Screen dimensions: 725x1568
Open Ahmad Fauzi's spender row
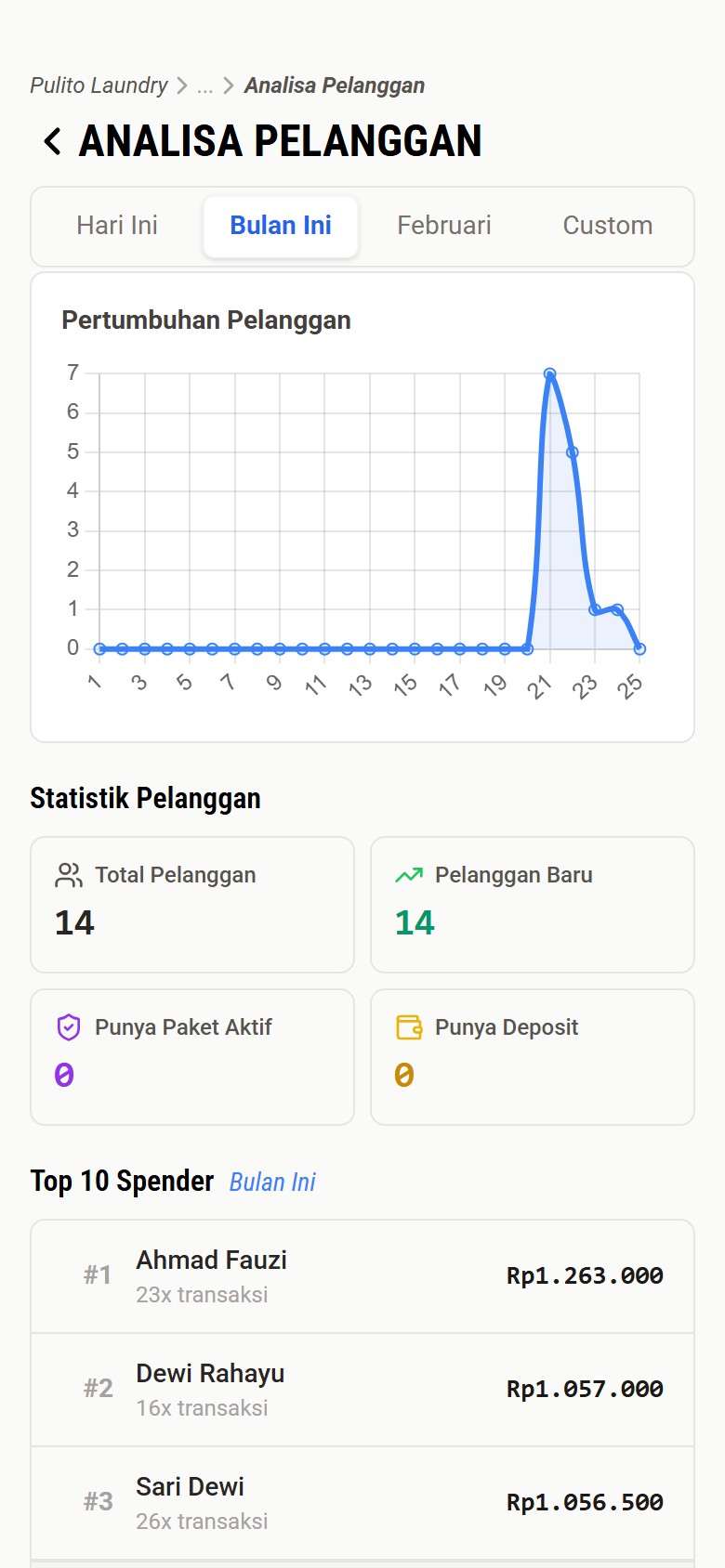362,1276
